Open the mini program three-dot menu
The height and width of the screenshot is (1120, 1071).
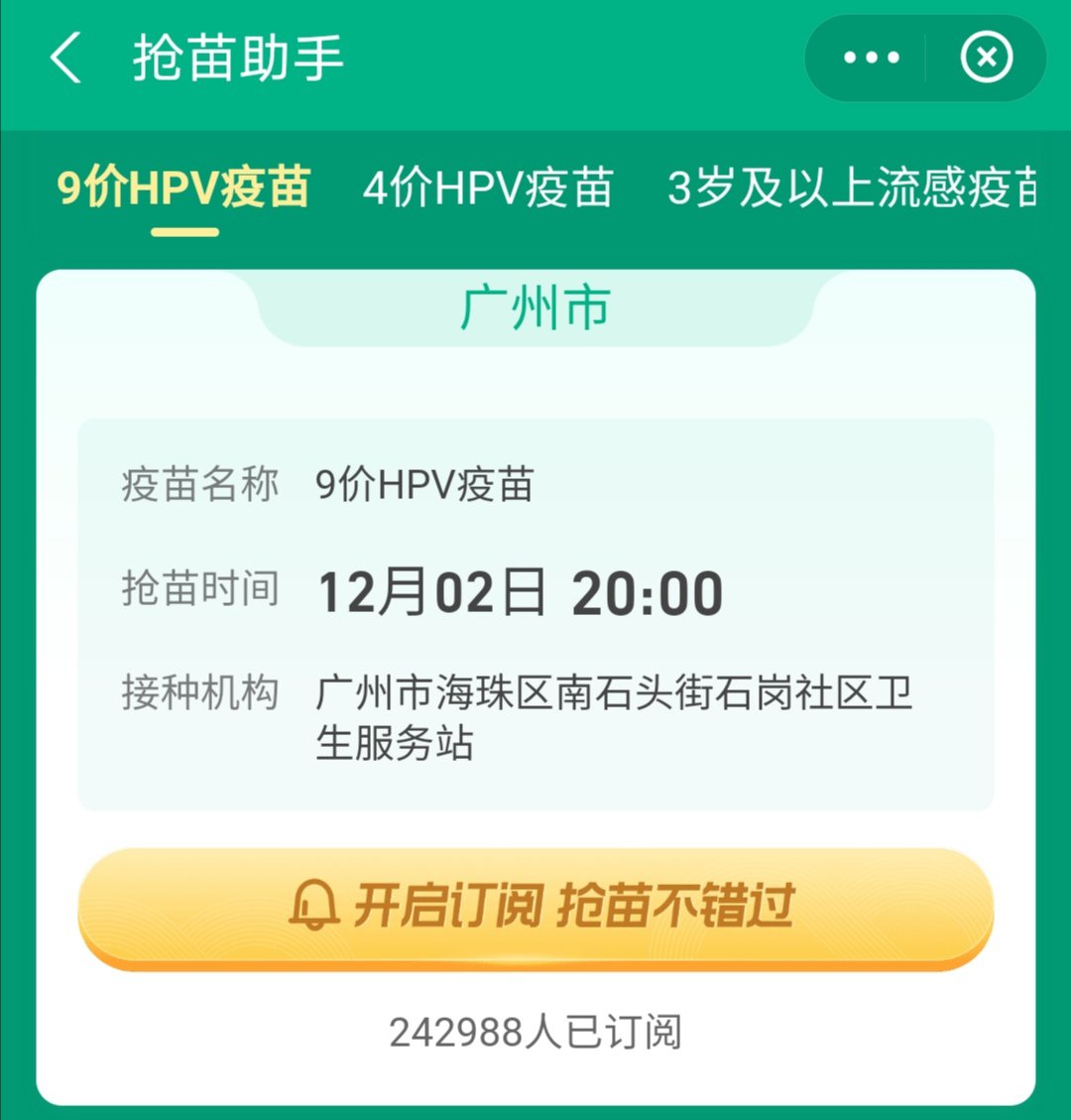pyautogui.click(x=871, y=59)
